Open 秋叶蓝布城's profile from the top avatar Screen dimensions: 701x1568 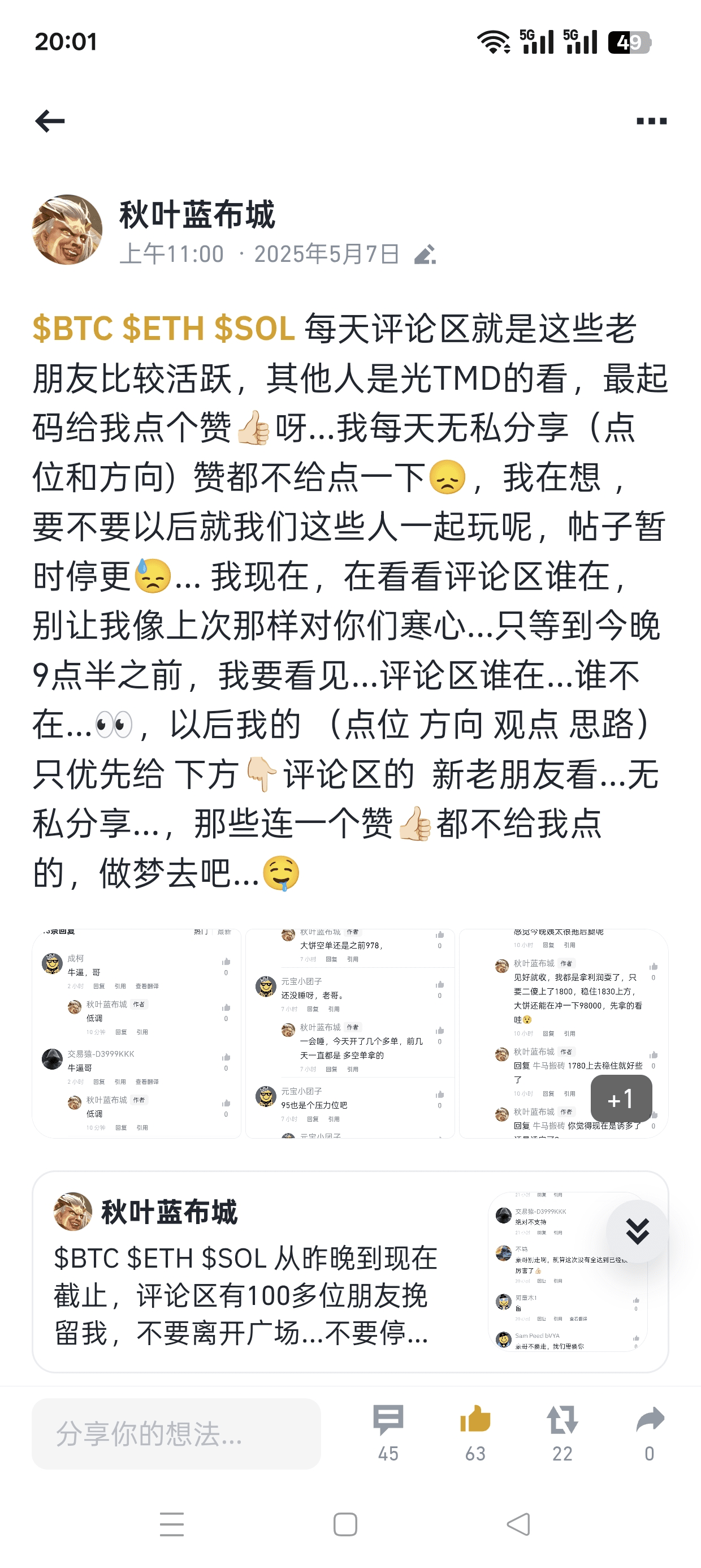pyautogui.click(x=67, y=230)
